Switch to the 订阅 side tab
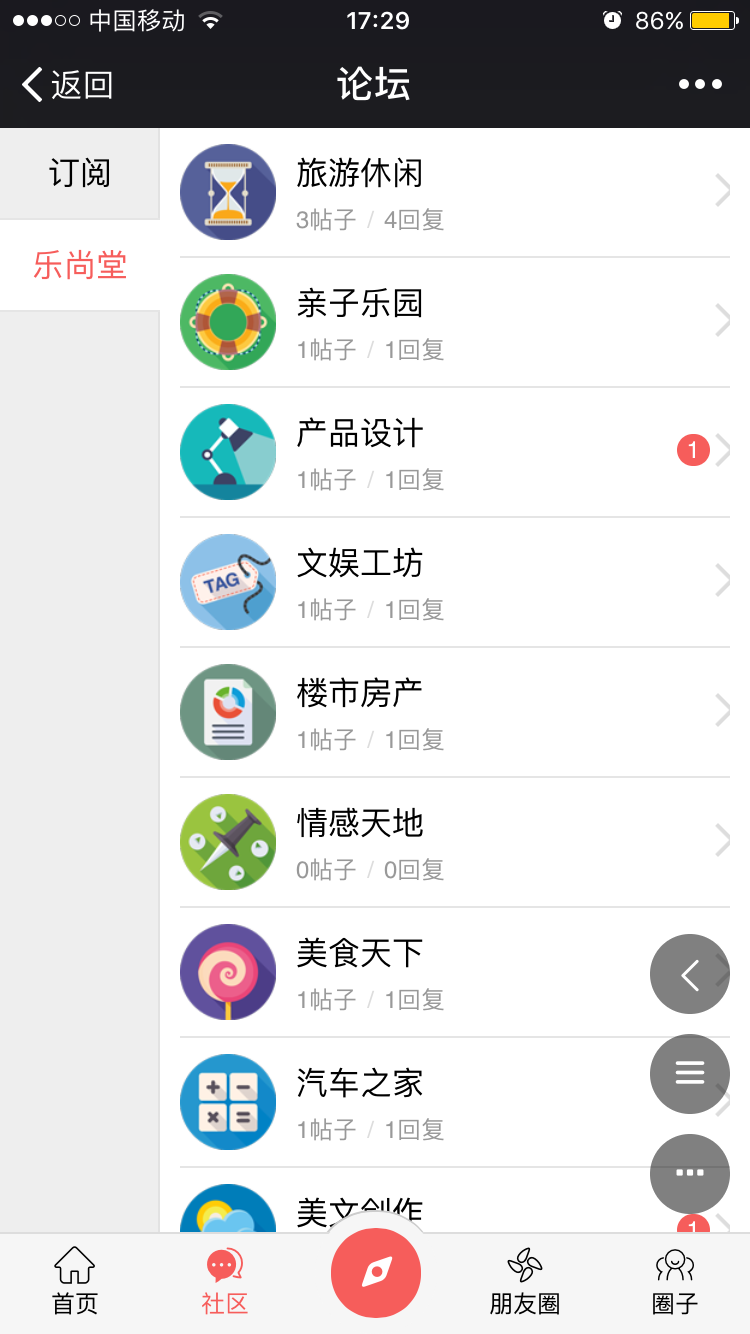 80,174
